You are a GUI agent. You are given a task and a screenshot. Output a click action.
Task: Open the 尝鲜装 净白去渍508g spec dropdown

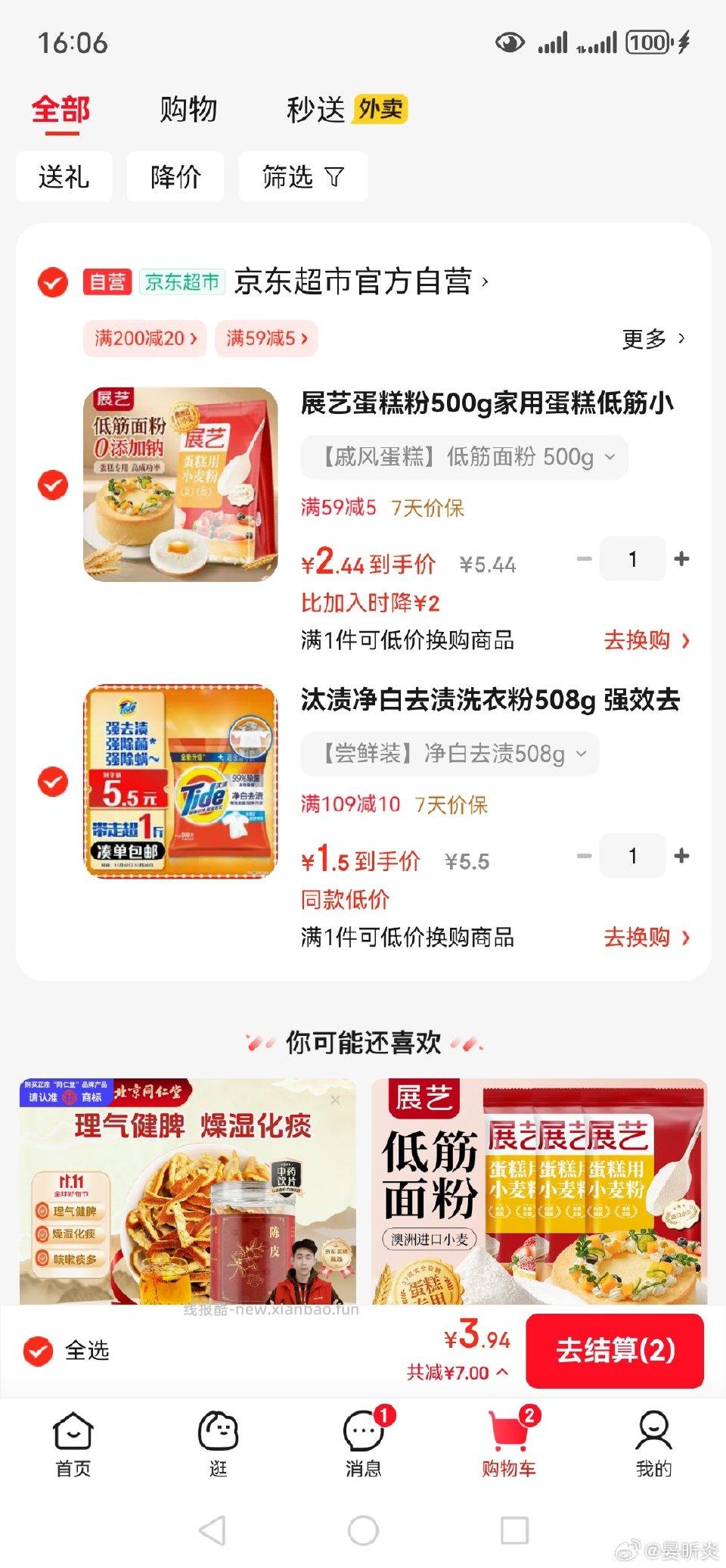pos(448,754)
